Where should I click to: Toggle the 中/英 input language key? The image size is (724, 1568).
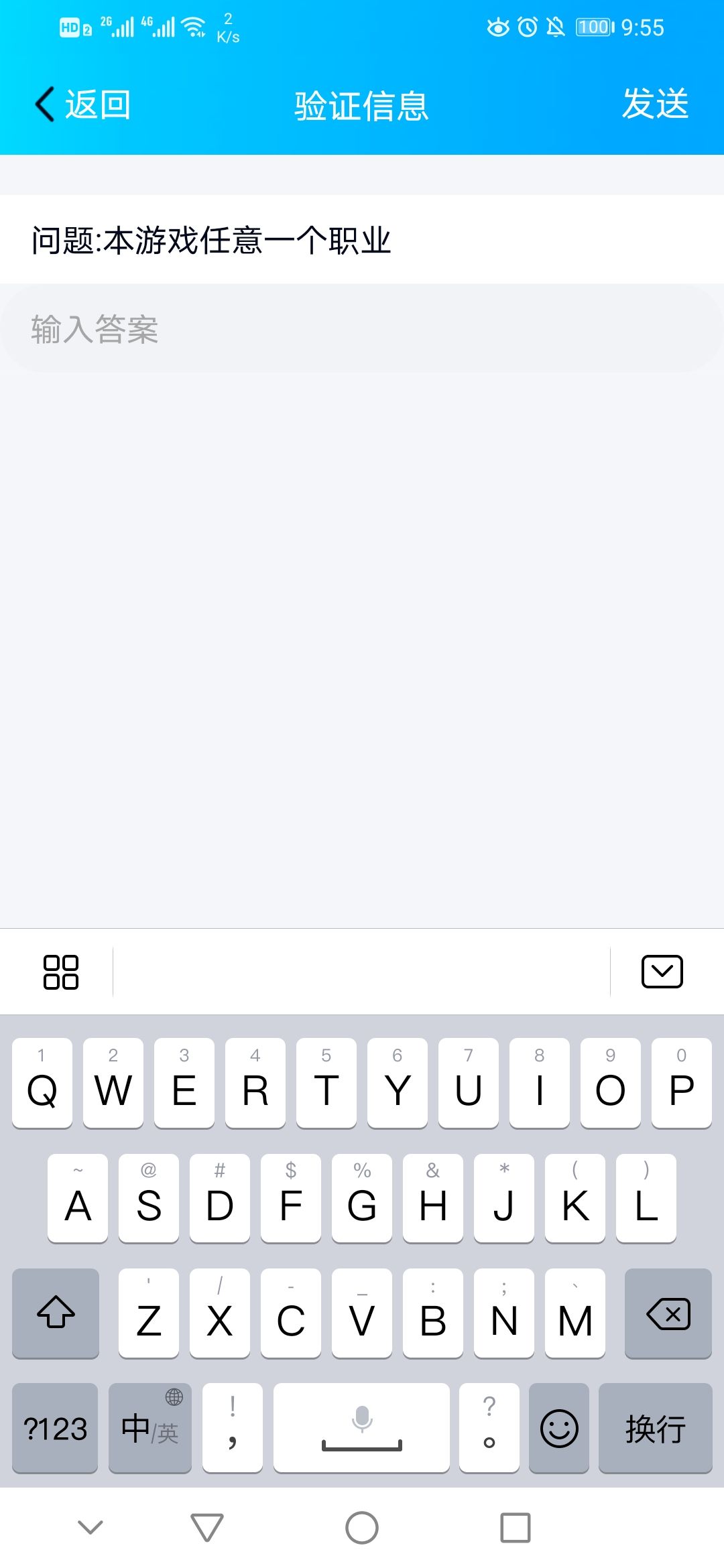pyautogui.click(x=150, y=1428)
